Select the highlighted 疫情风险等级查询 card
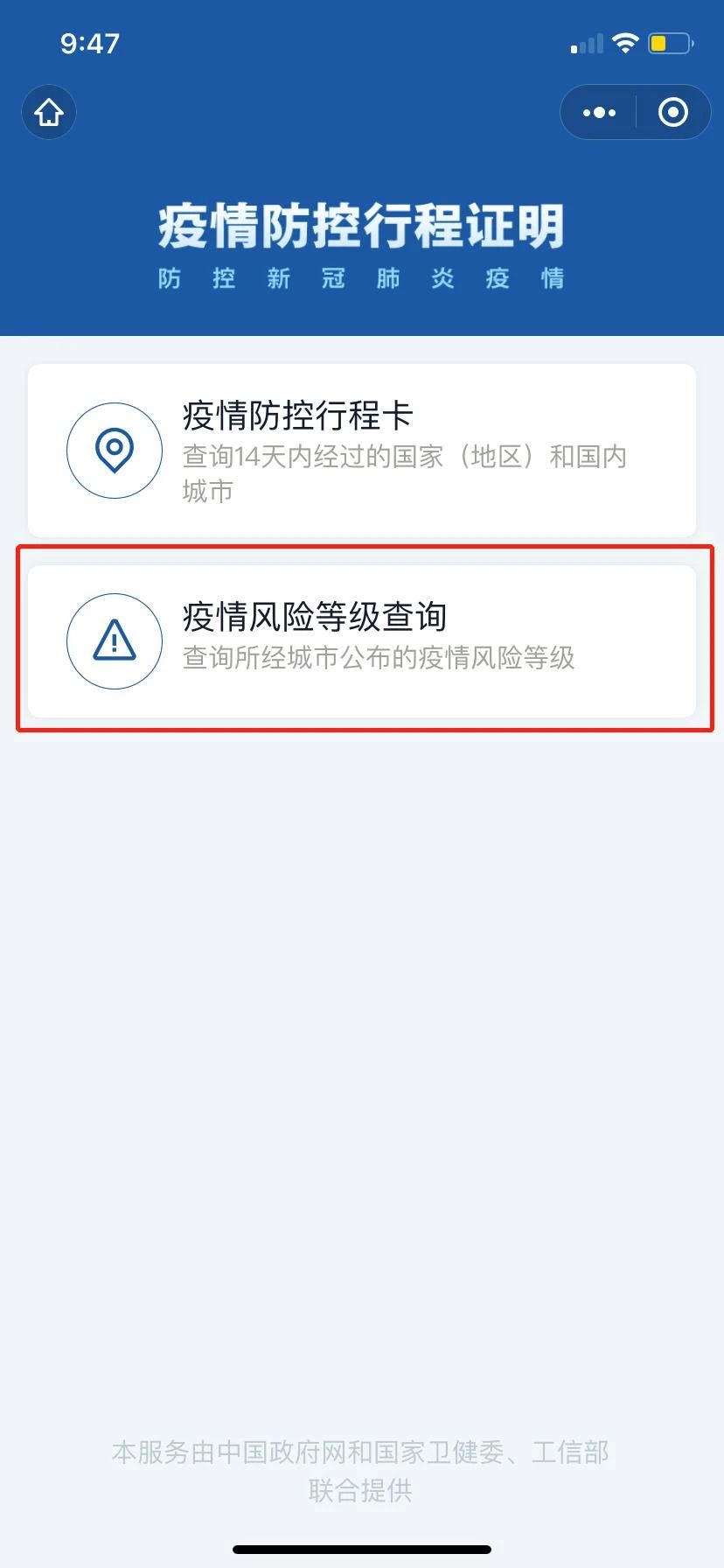724x1568 pixels. [362, 640]
